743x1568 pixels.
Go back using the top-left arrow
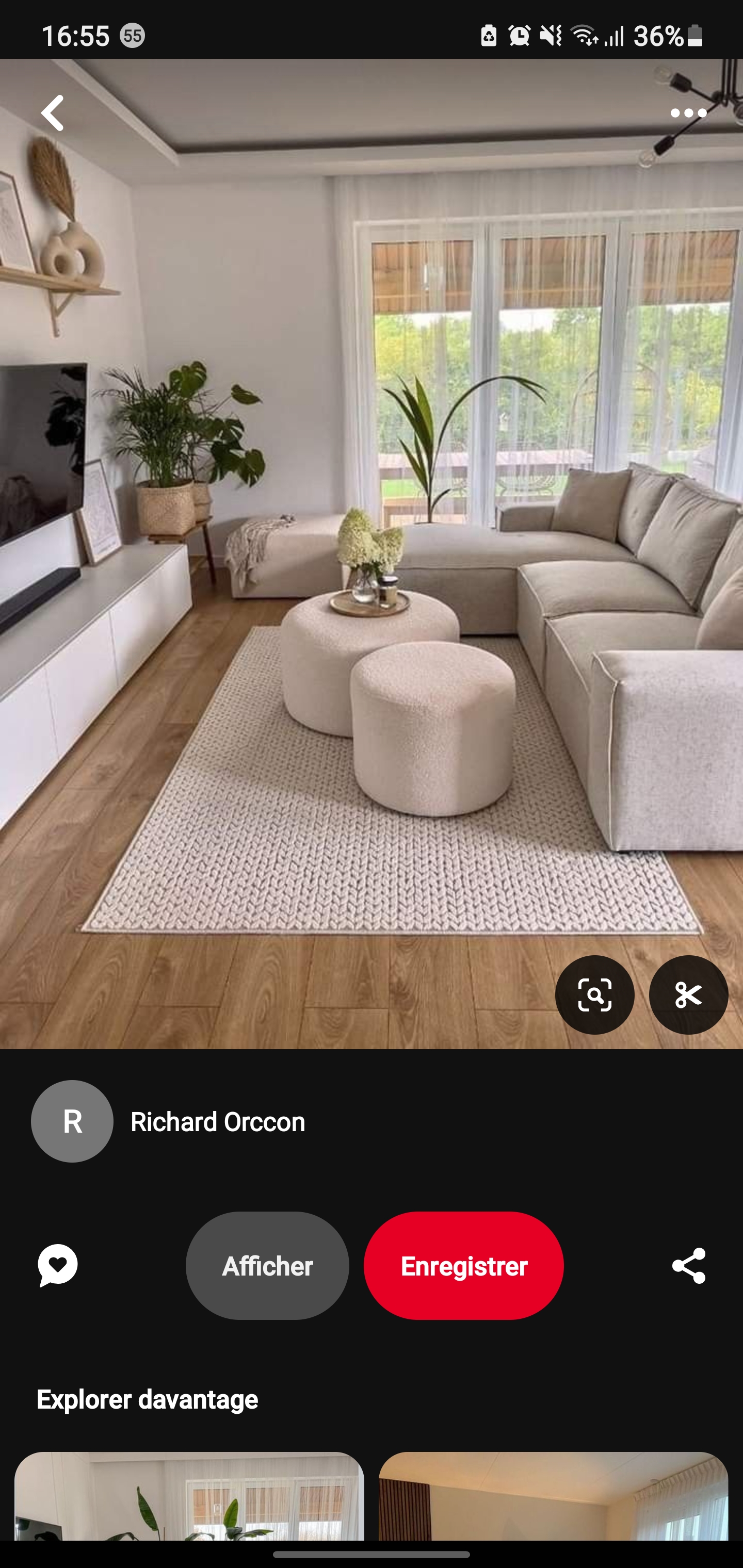[53, 113]
